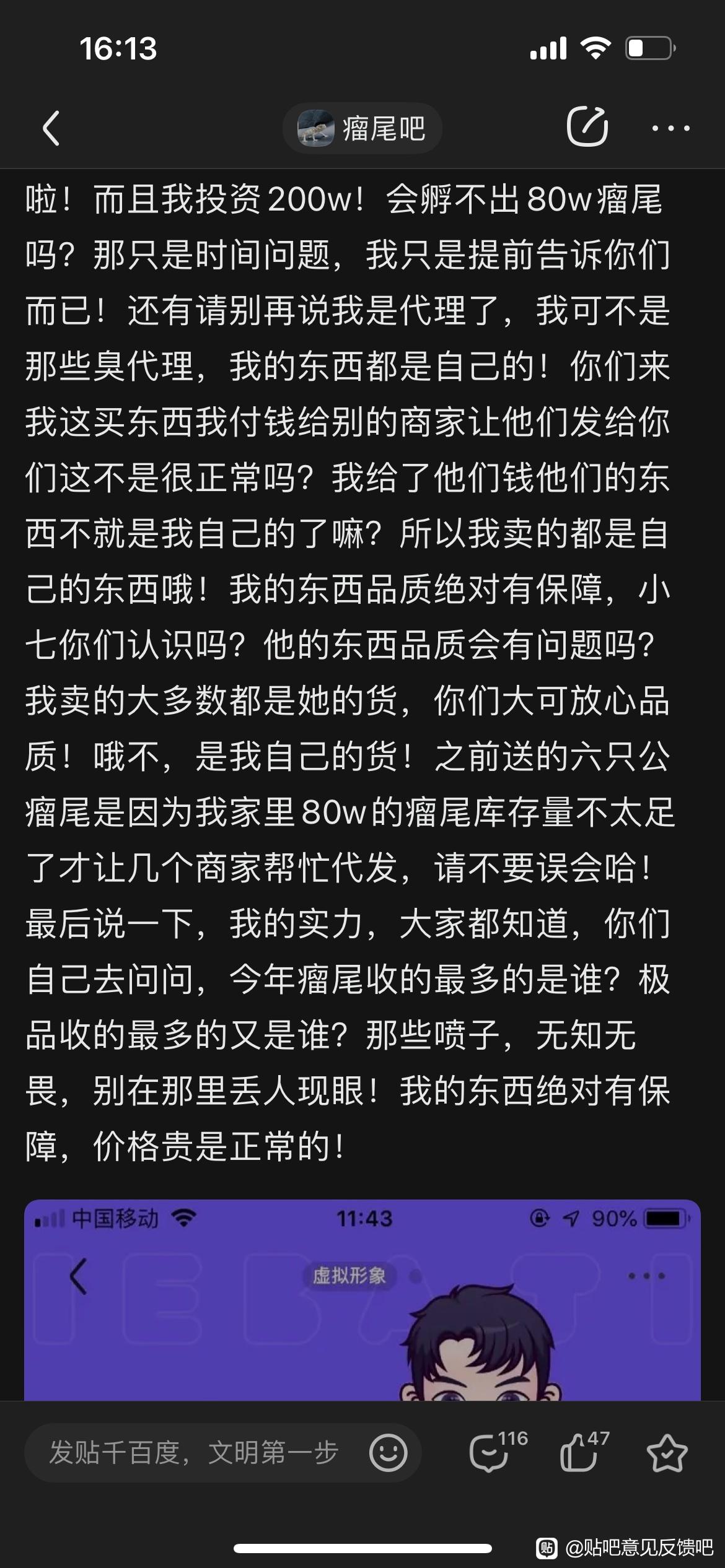Open the 瘤尾吧 forum chip
This screenshot has width=725, height=1568.
362,129
